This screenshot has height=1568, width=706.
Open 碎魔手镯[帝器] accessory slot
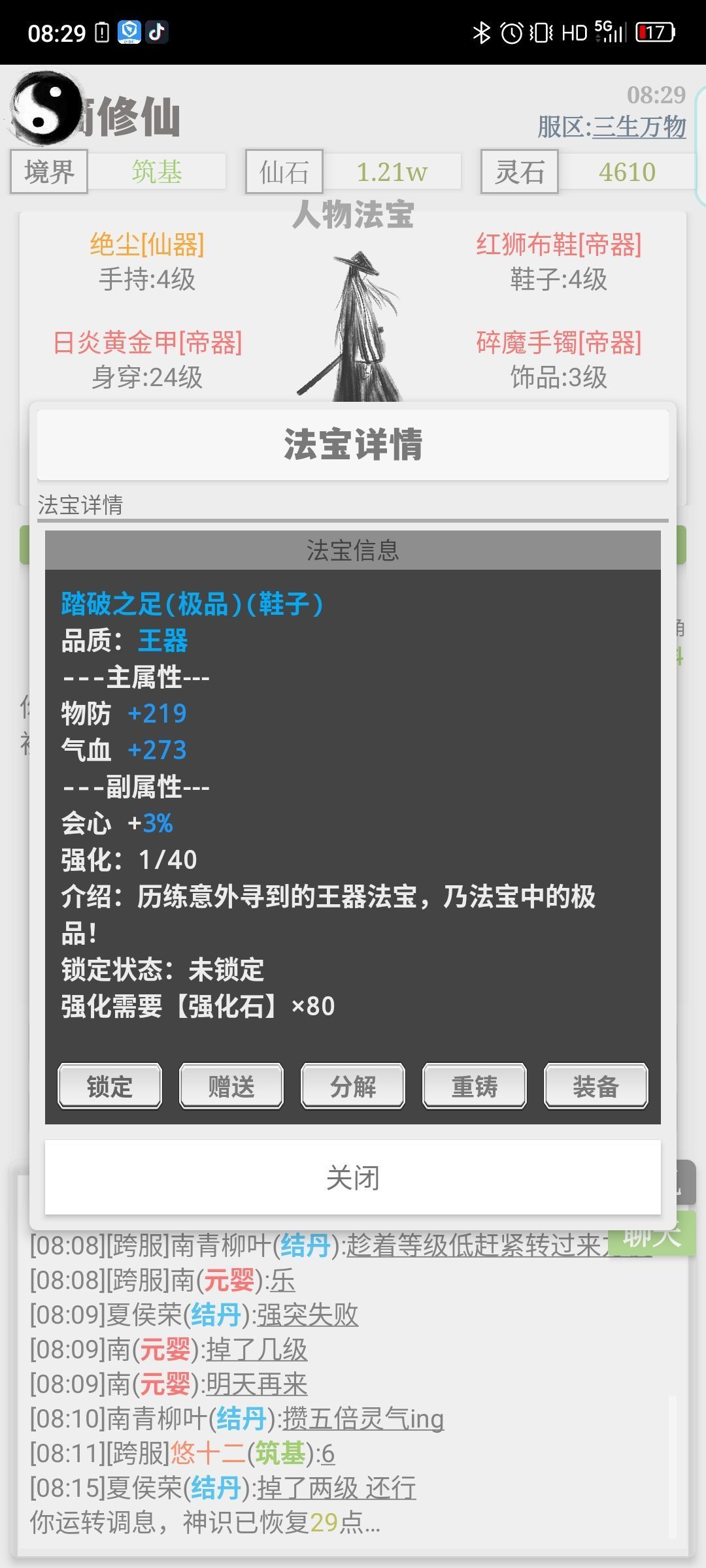[558, 343]
